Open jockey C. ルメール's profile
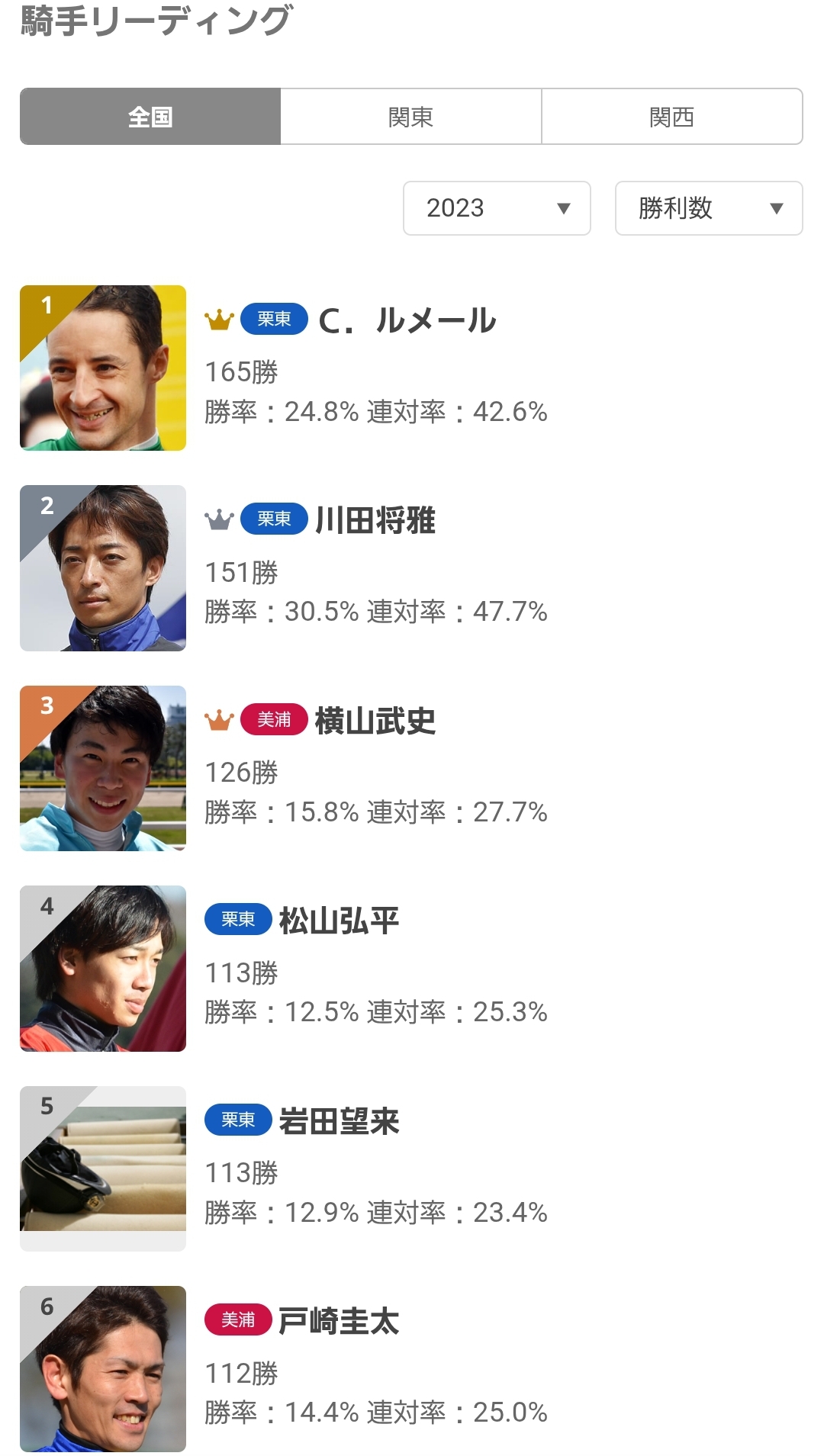The height and width of the screenshot is (1456, 824). tap(407, 320)
